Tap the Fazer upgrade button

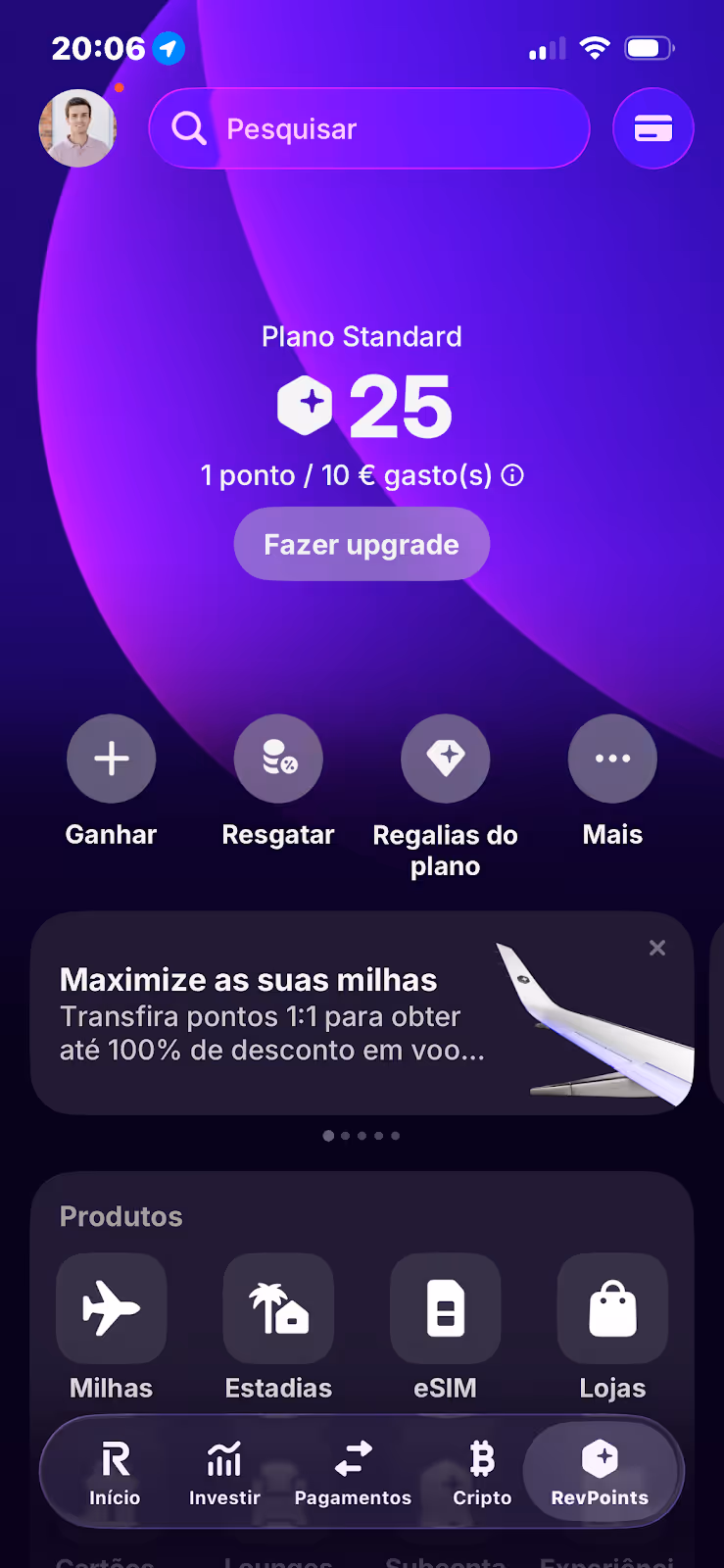pyautogui.click(x=362, y=544)
